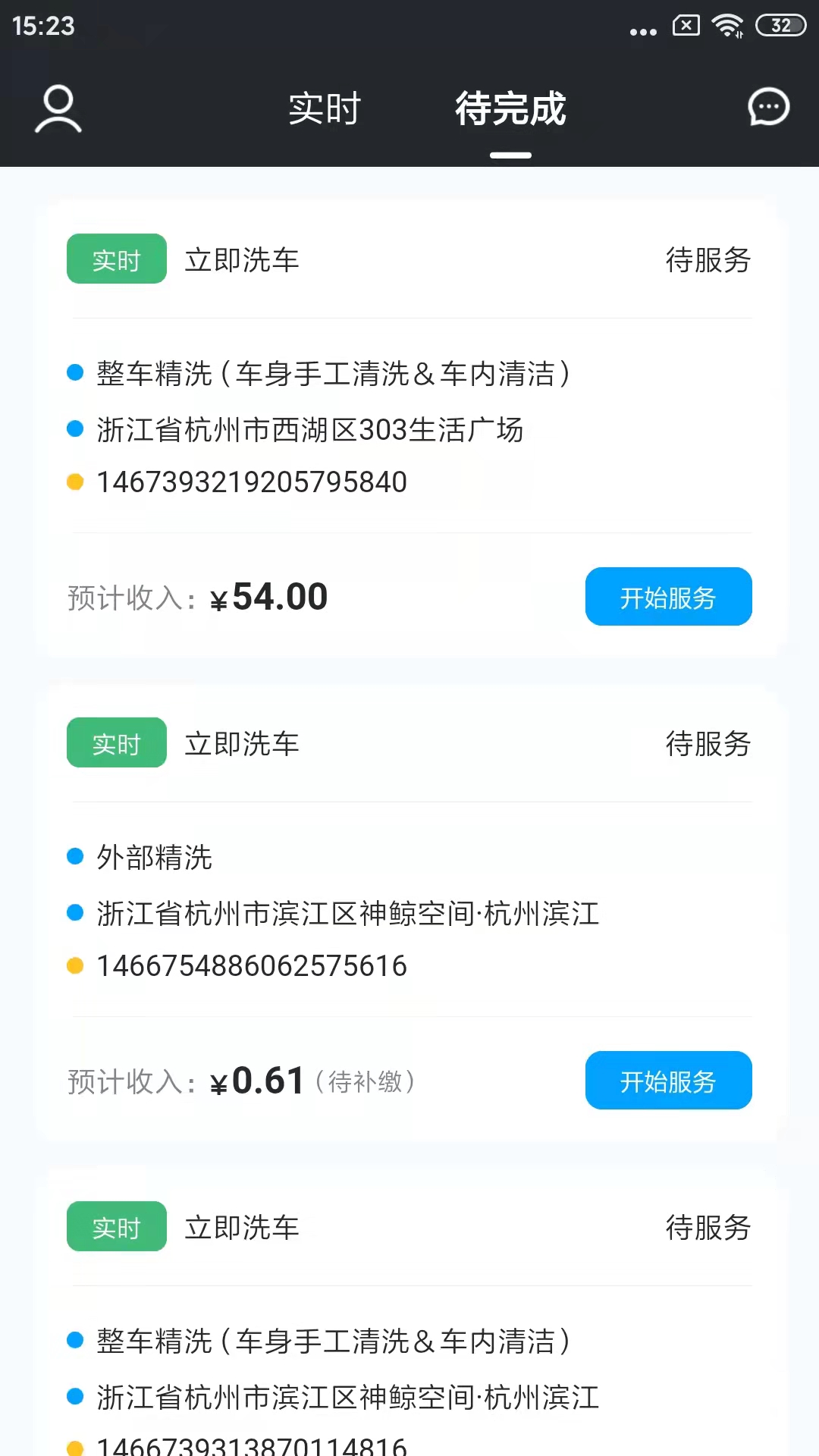Viewport: 819px width, 1456px height.
Task: Tap 开始服务 for the ¥54.00 order
Action: pos(668,597)
